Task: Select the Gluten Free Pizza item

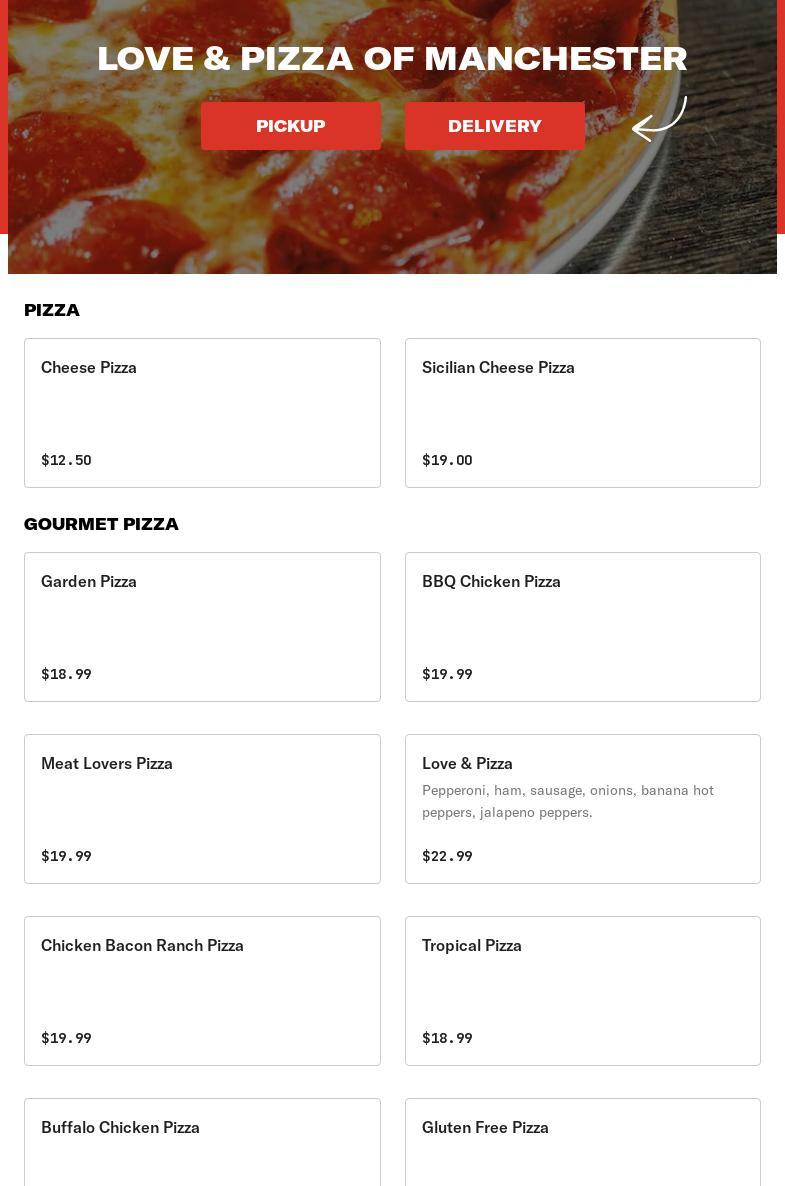Action: [582, 1142]
